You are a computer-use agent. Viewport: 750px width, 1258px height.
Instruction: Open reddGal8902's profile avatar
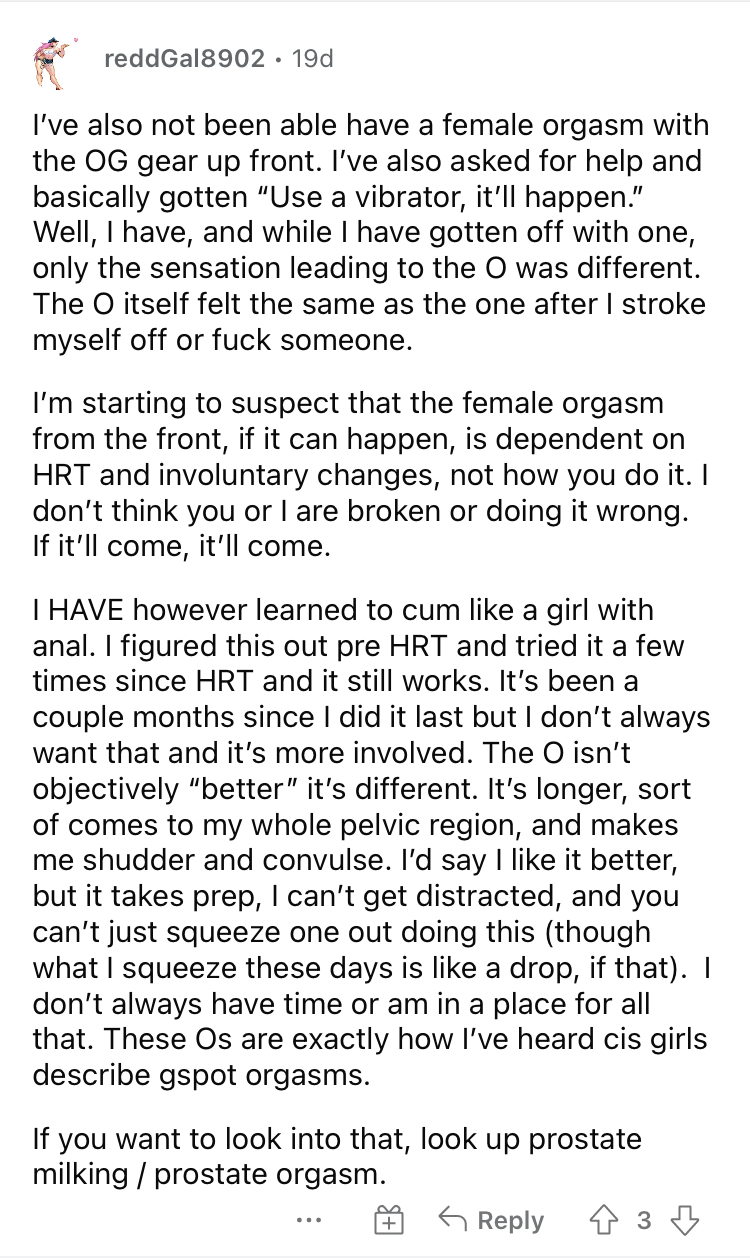tap(52, 61)
